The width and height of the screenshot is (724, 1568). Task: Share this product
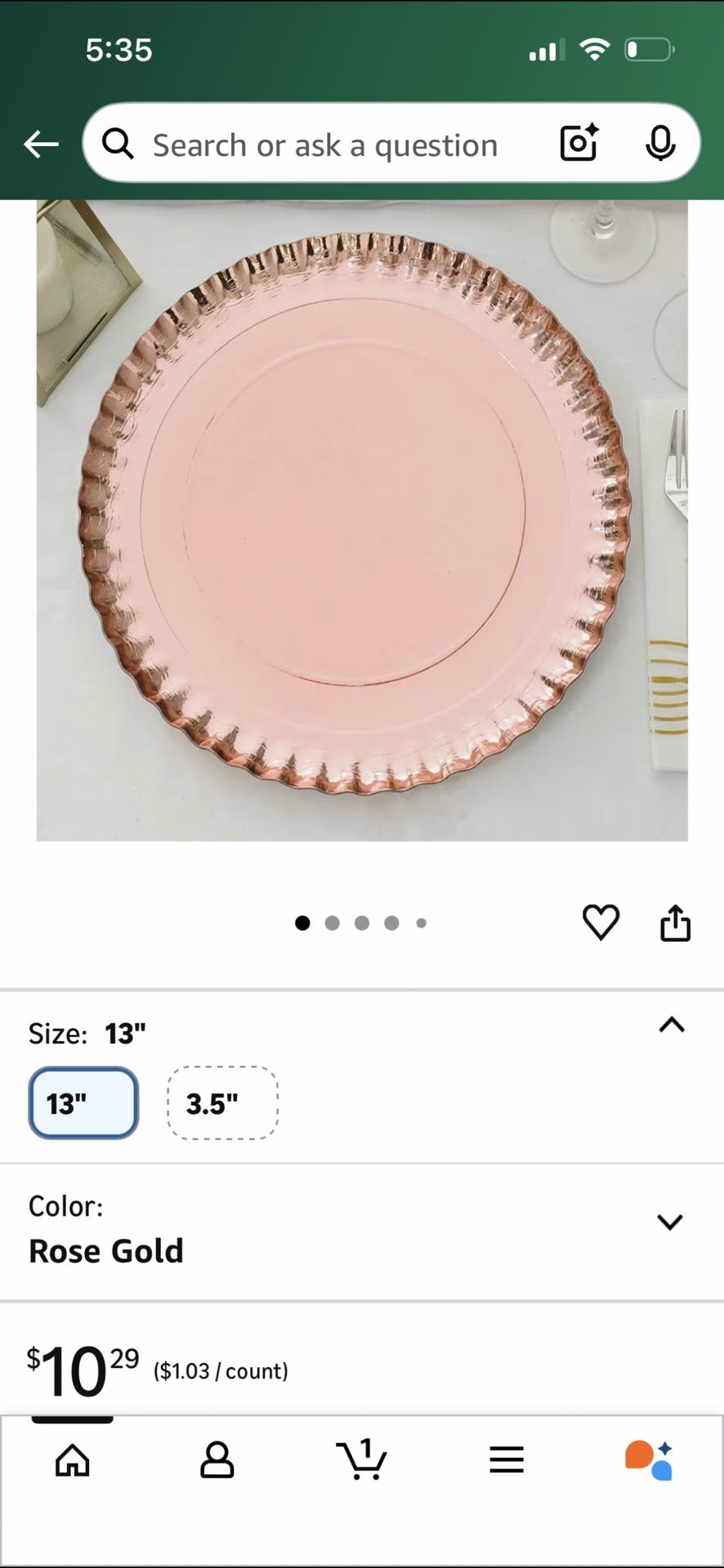(676, 923)
